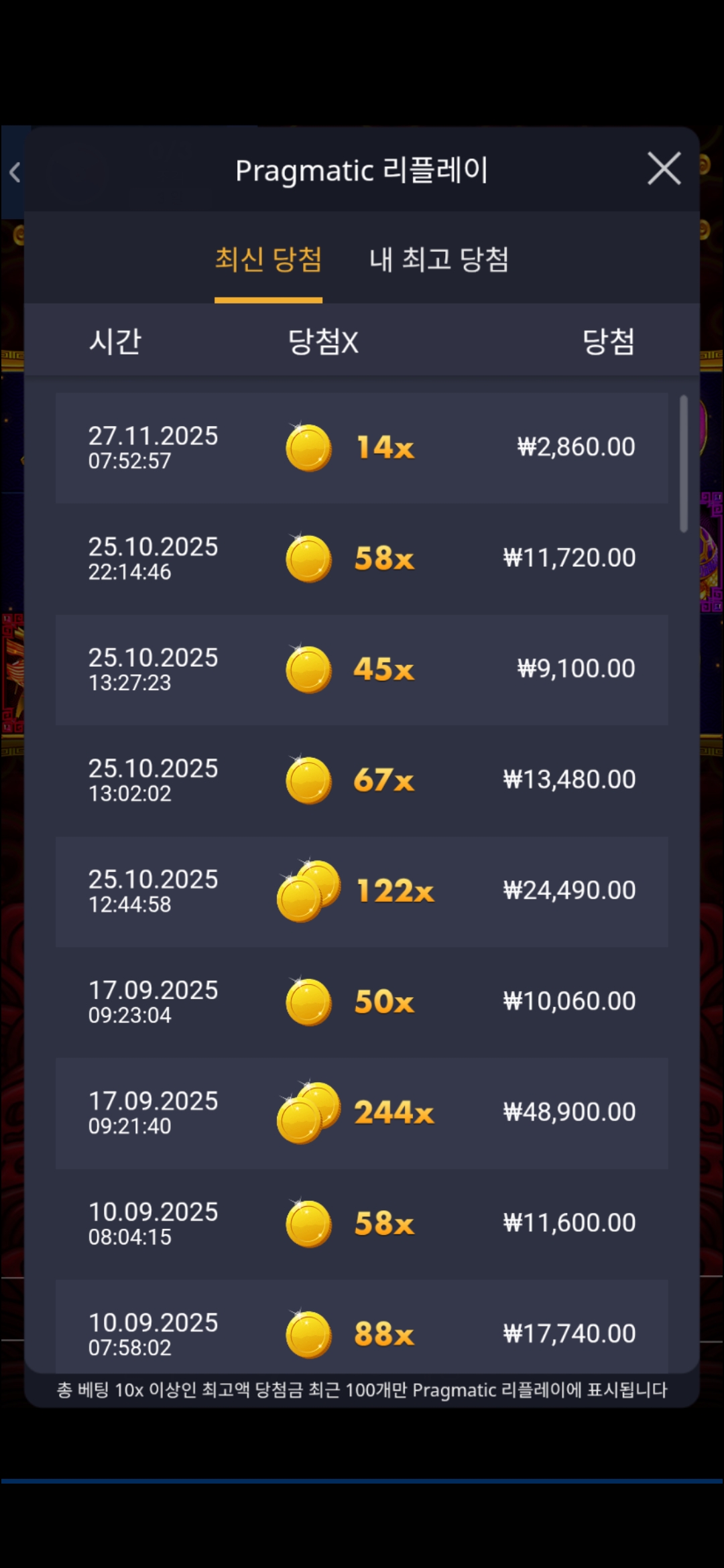Play the 58x win replay at 08:04:15
The width and height of the screenshot is (724, 1568).
tap(362, 1224)
